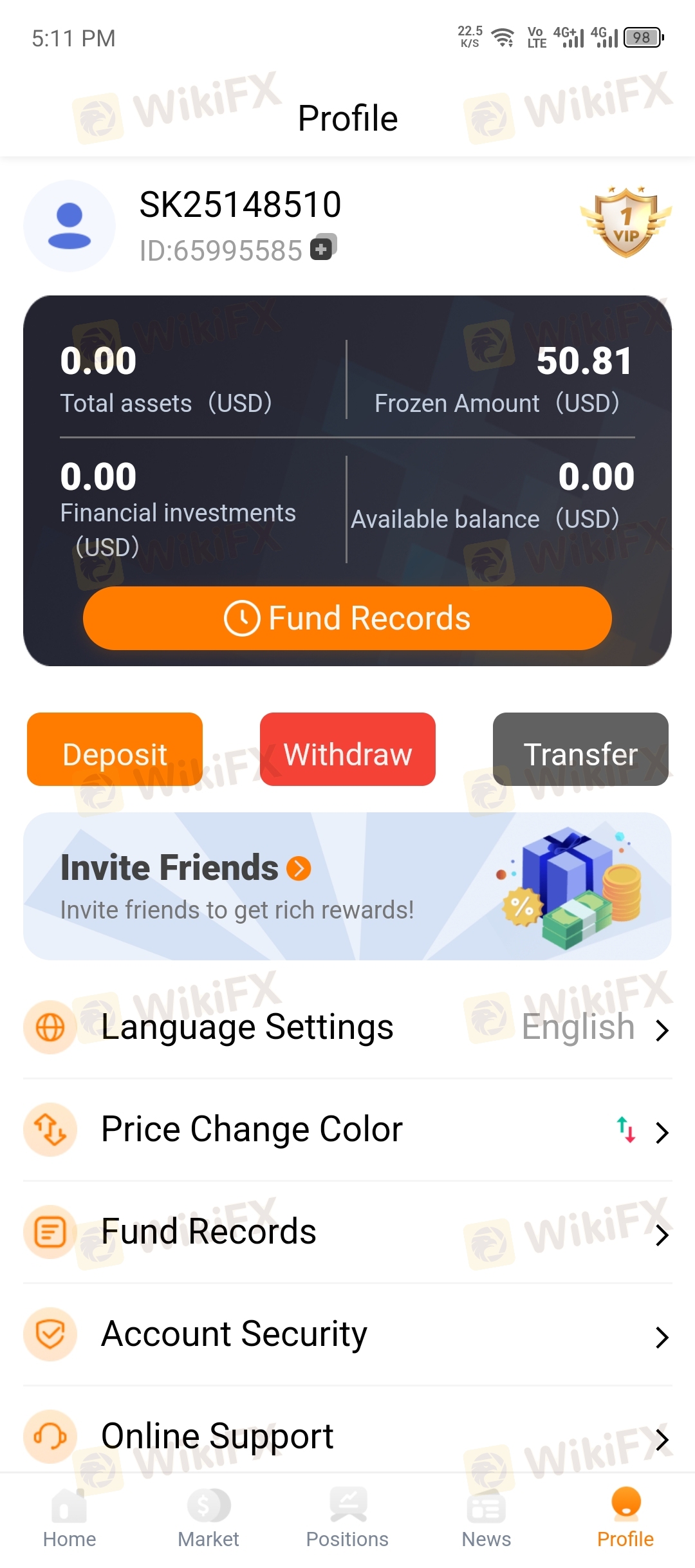
Task: Open the Invite Friends banner
Action: click(347, 886)
